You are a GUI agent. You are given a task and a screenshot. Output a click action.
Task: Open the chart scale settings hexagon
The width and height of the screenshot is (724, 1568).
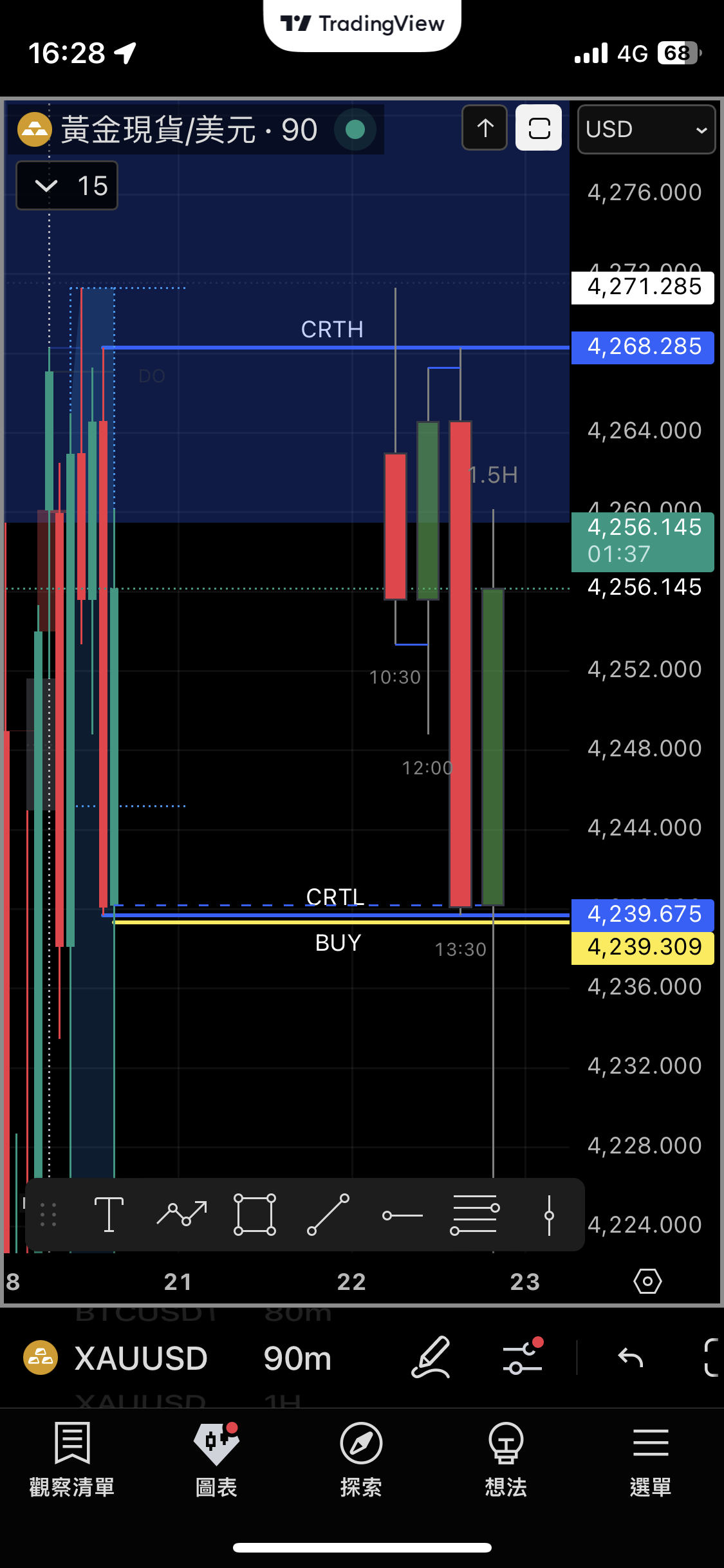[x=647, y=1281]
